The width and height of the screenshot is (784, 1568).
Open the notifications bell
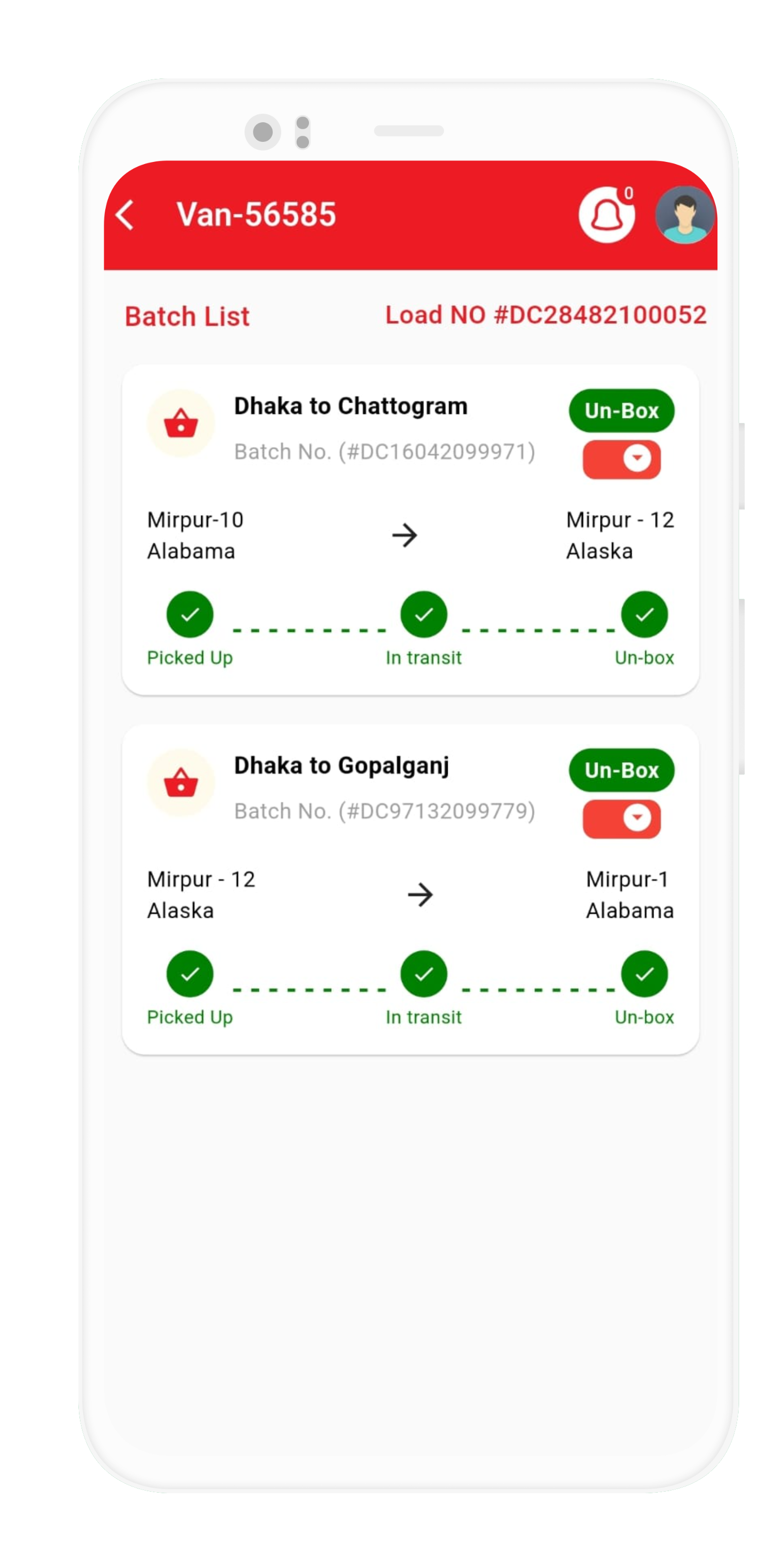click(605, 215)
